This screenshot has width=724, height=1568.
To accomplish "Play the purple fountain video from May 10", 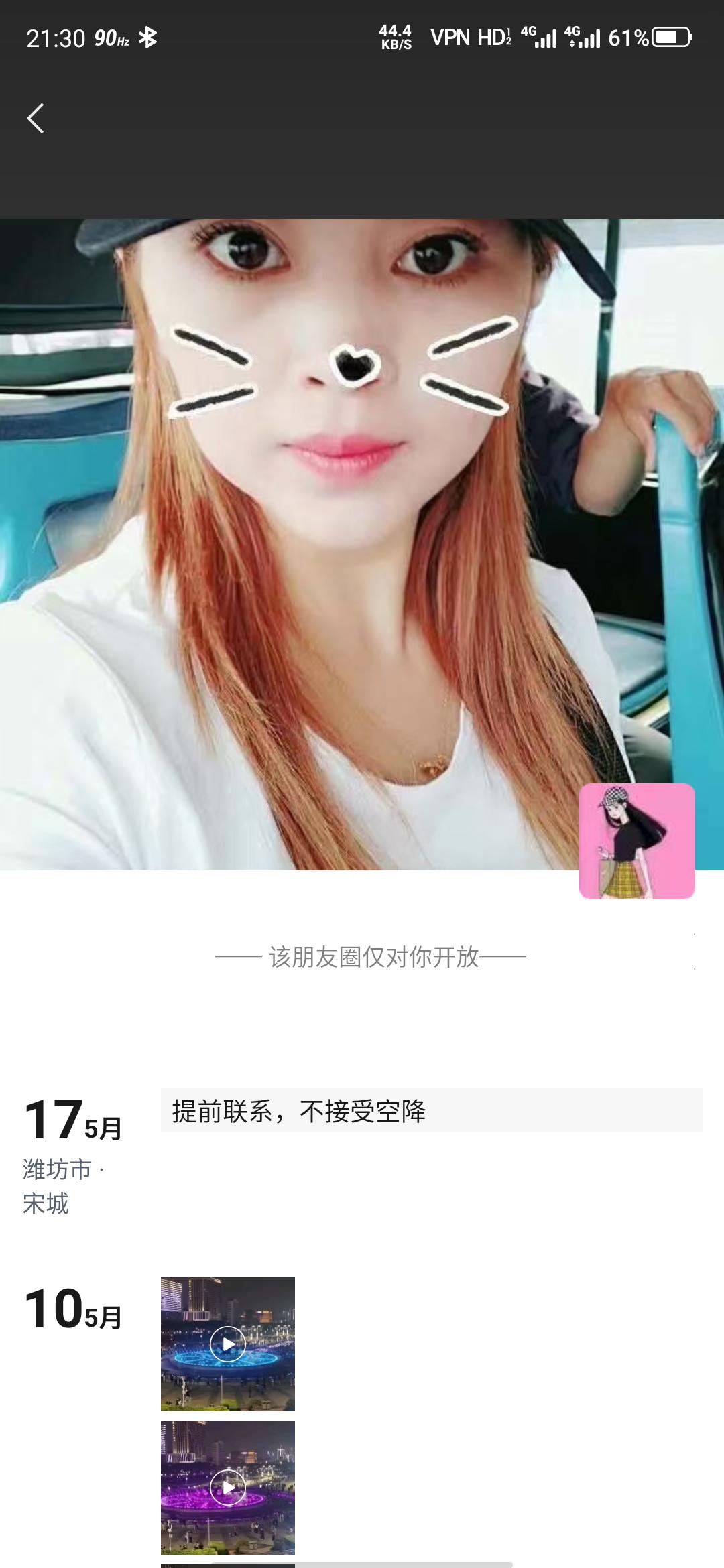I will [228, 1488].
